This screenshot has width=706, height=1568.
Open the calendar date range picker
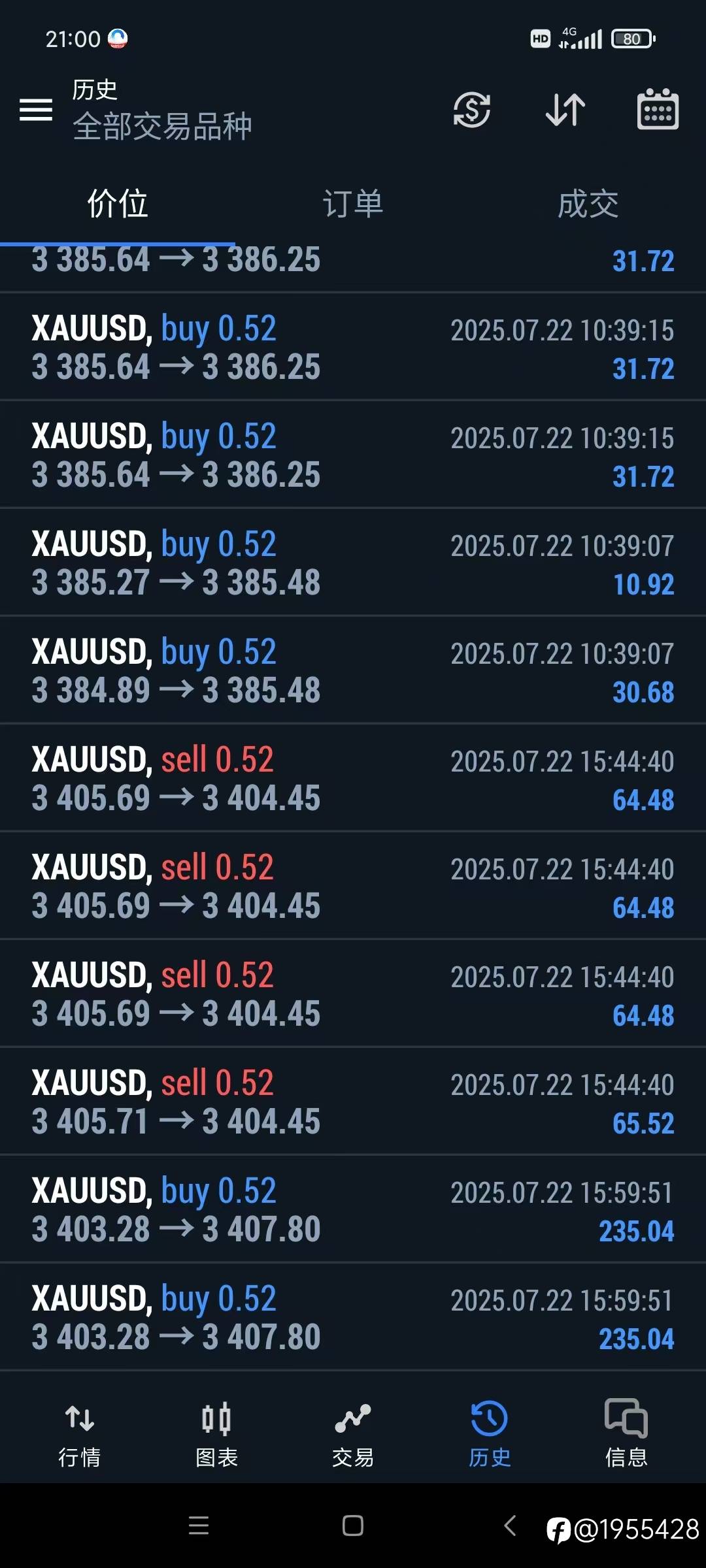click(658, 108)
